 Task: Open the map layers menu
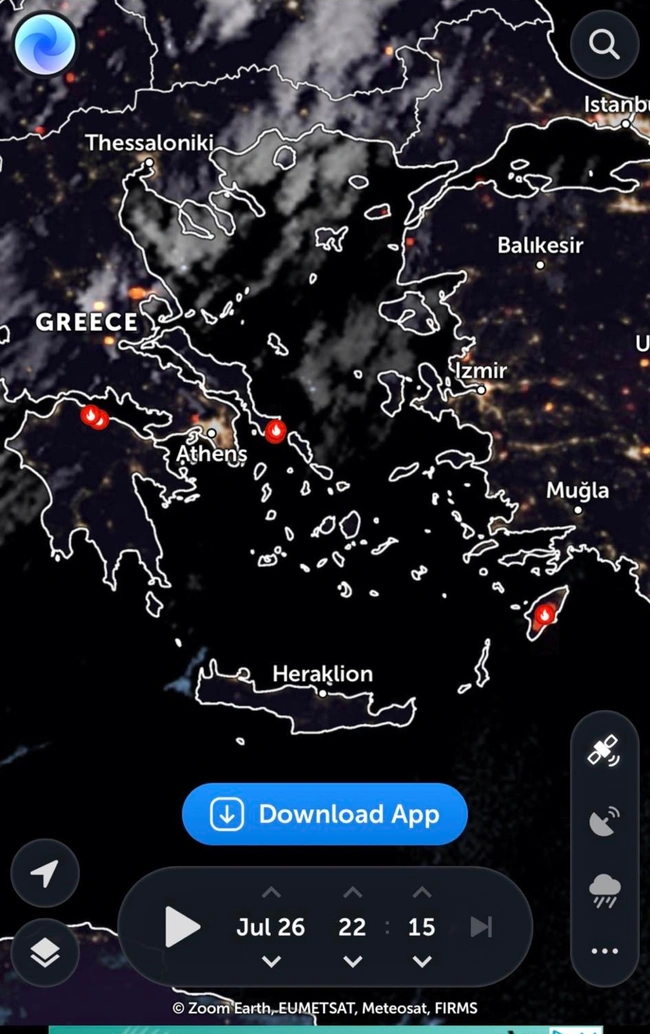[44, 953]
